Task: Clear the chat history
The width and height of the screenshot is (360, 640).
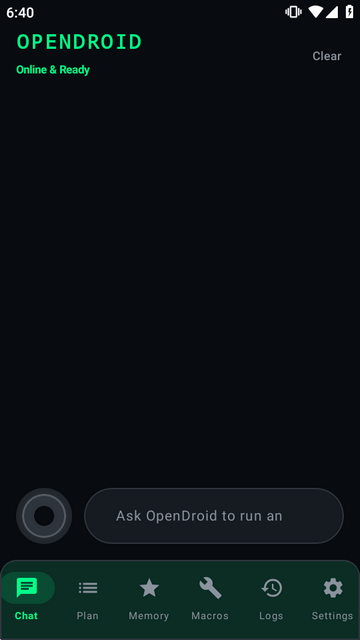Action: coord(327,56)
